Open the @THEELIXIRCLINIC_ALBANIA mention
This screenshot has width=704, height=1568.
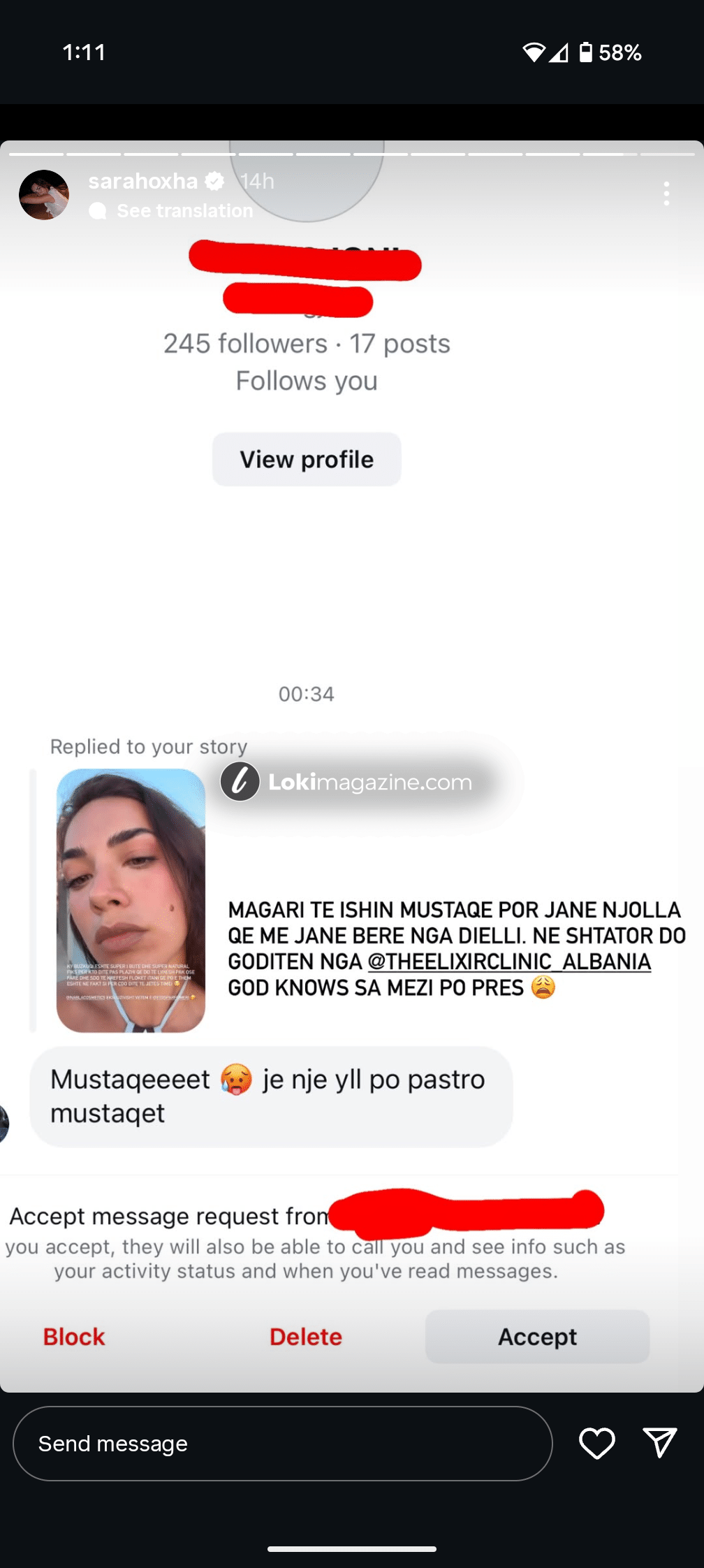point(509,961)
